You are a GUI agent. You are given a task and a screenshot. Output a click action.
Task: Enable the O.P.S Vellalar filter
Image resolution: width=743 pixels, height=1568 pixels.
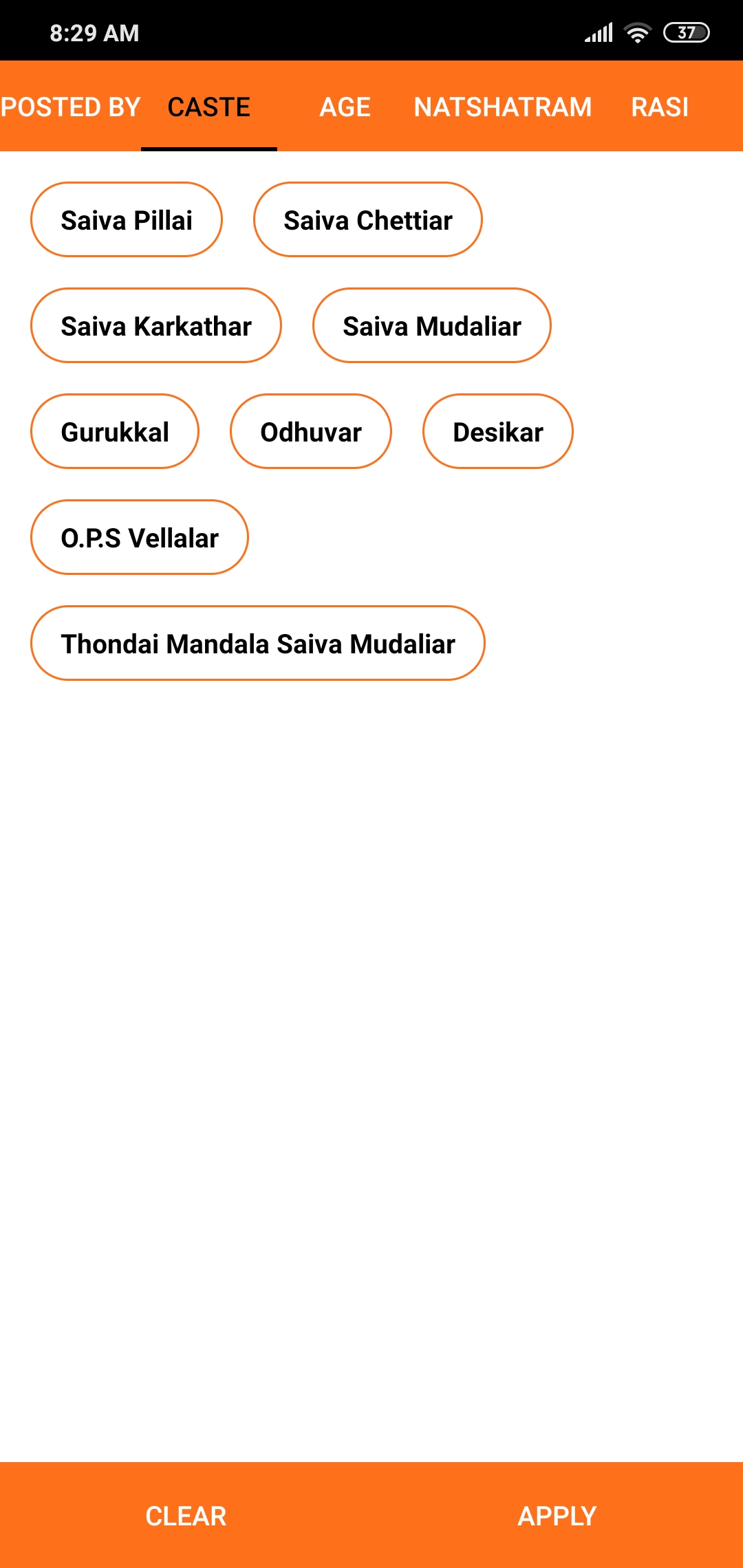click(139, 537)
